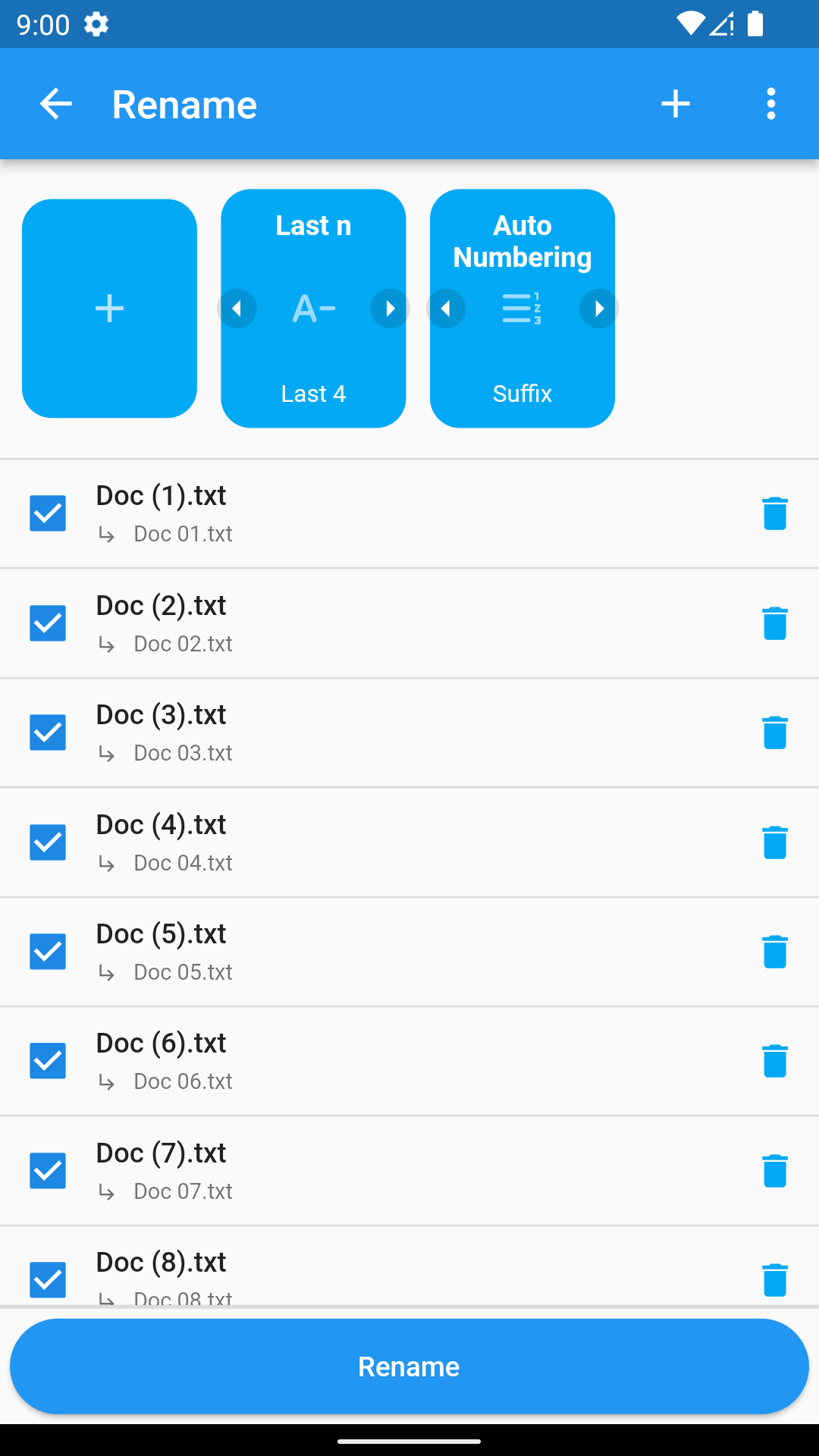Screen dimensions: 819x1456
Task: Open the overflow menu in the app bar
Action: 771,104
